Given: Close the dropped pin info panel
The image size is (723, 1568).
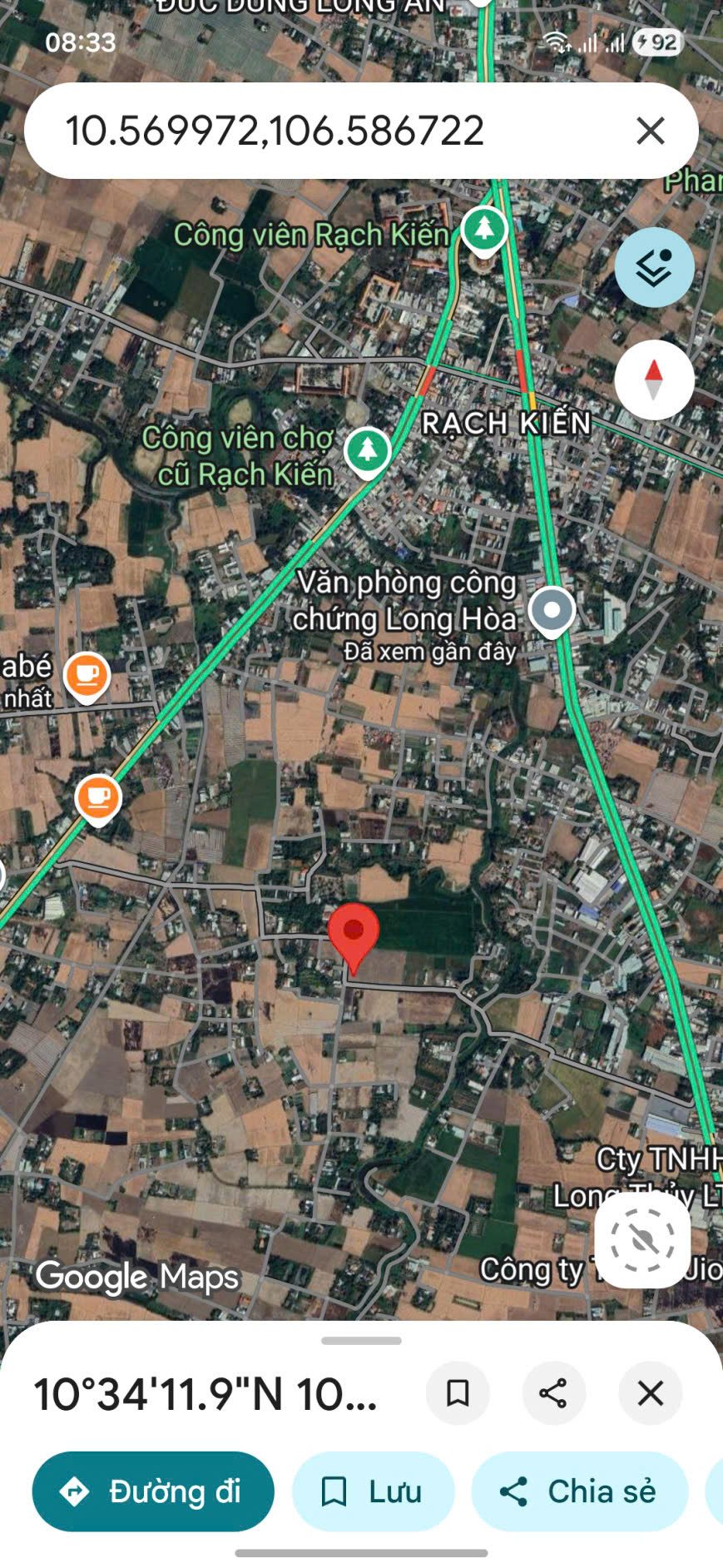Looking at the screenshot, I should 651,1393.
